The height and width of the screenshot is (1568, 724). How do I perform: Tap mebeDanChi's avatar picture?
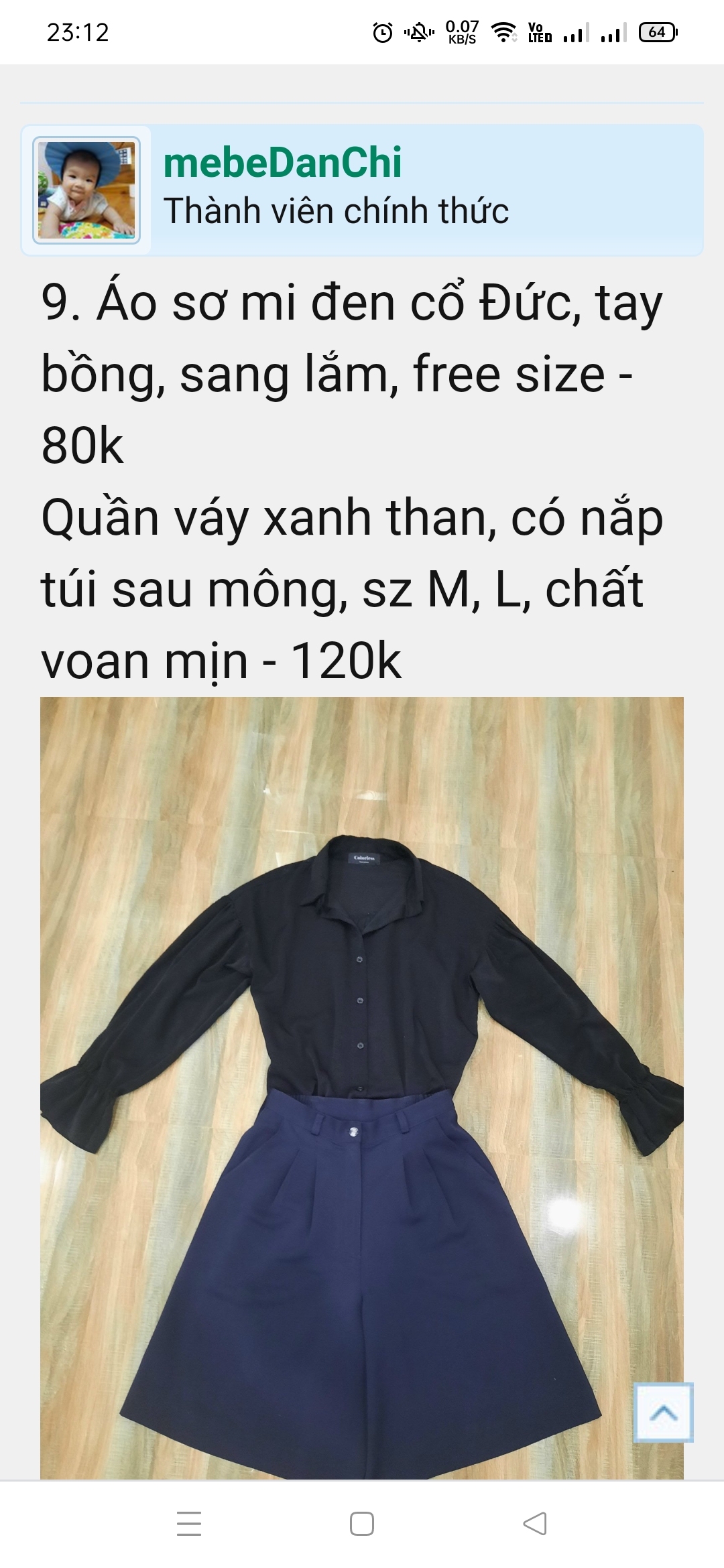click(x=86, y=191)
